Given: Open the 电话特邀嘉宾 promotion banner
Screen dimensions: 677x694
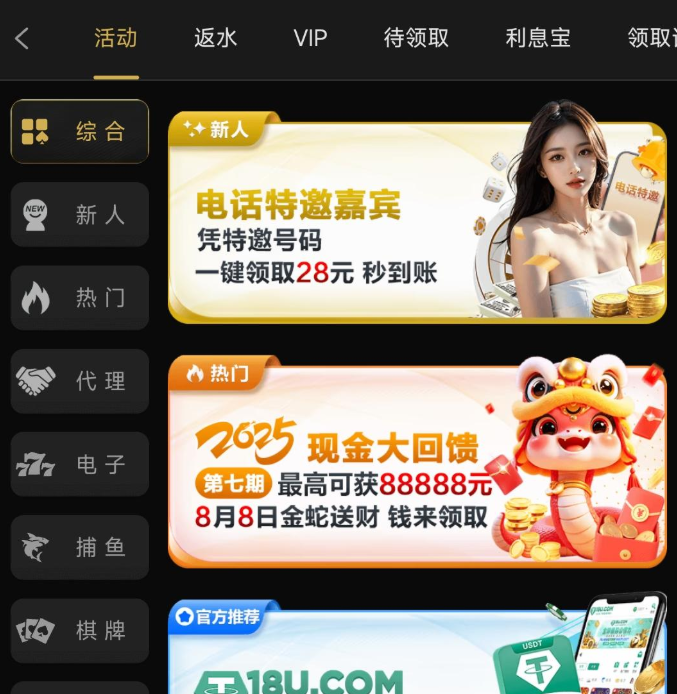Looking at the screenshot, I should pos(417,222).
